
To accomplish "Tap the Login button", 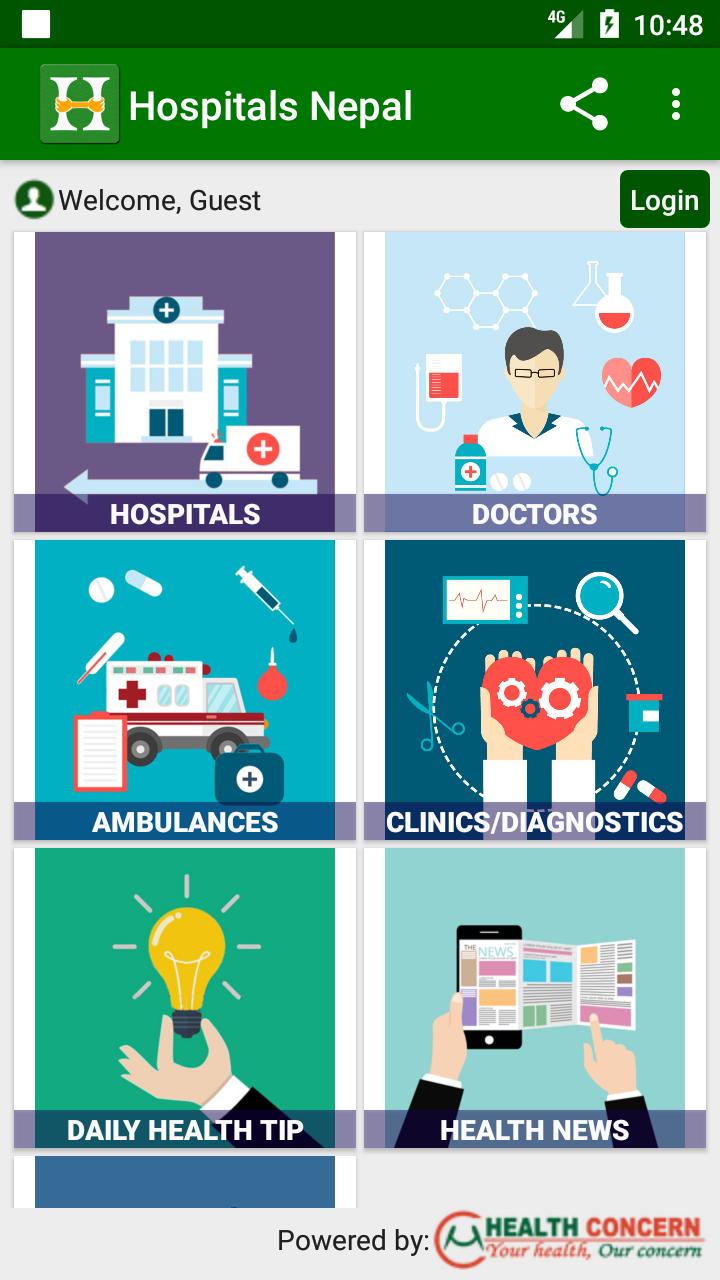I will (664, 200).
